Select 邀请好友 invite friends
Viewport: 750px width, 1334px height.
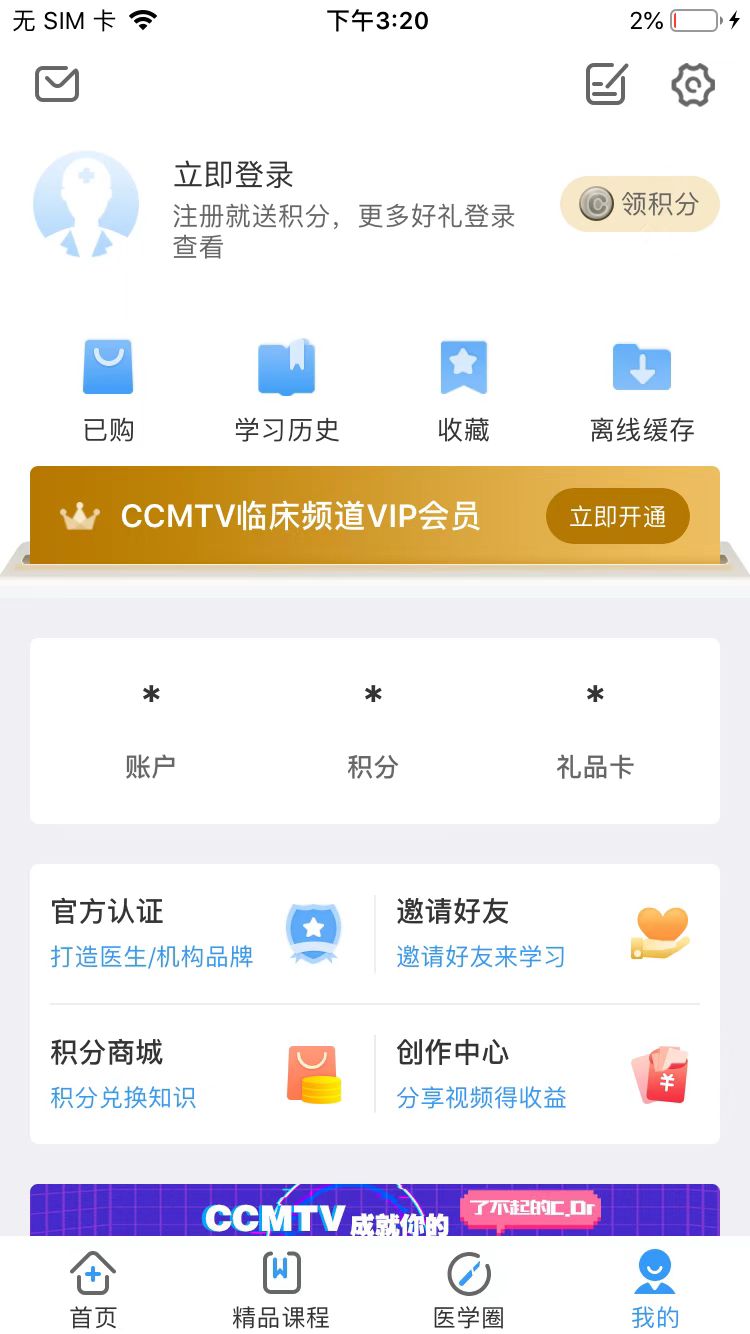point(540,932)
